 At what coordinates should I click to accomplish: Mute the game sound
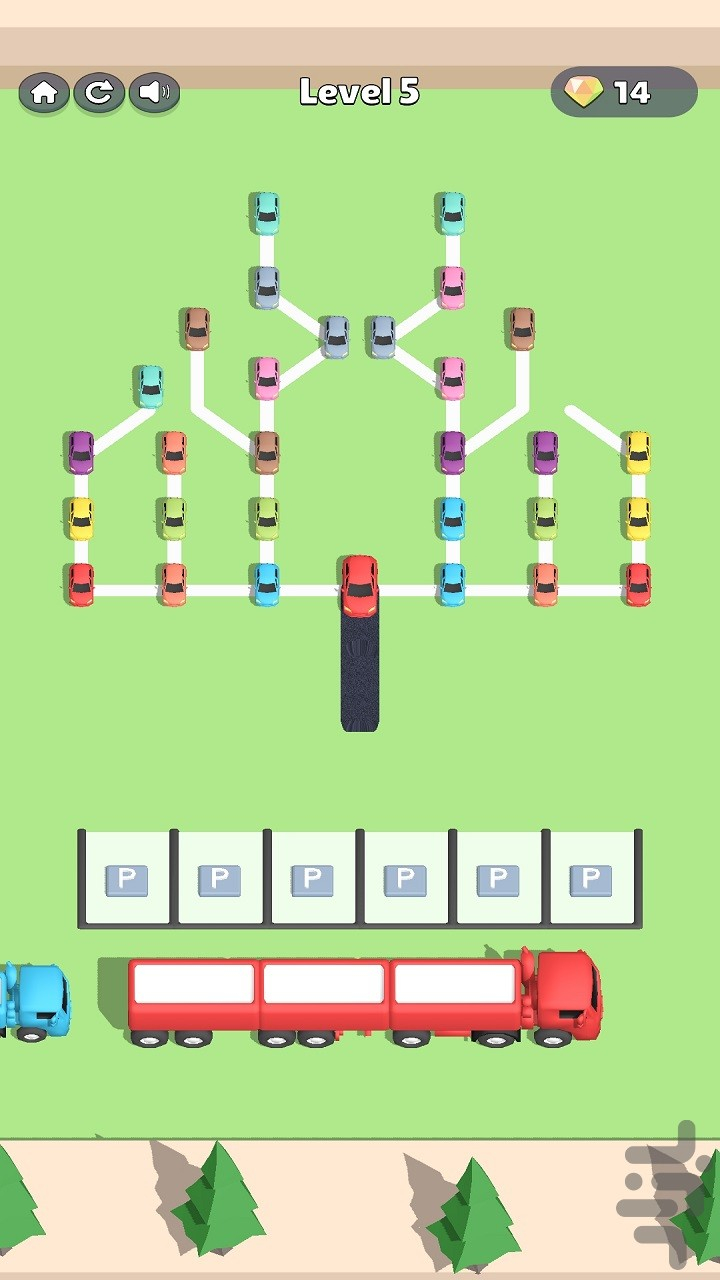click(154, 93)
